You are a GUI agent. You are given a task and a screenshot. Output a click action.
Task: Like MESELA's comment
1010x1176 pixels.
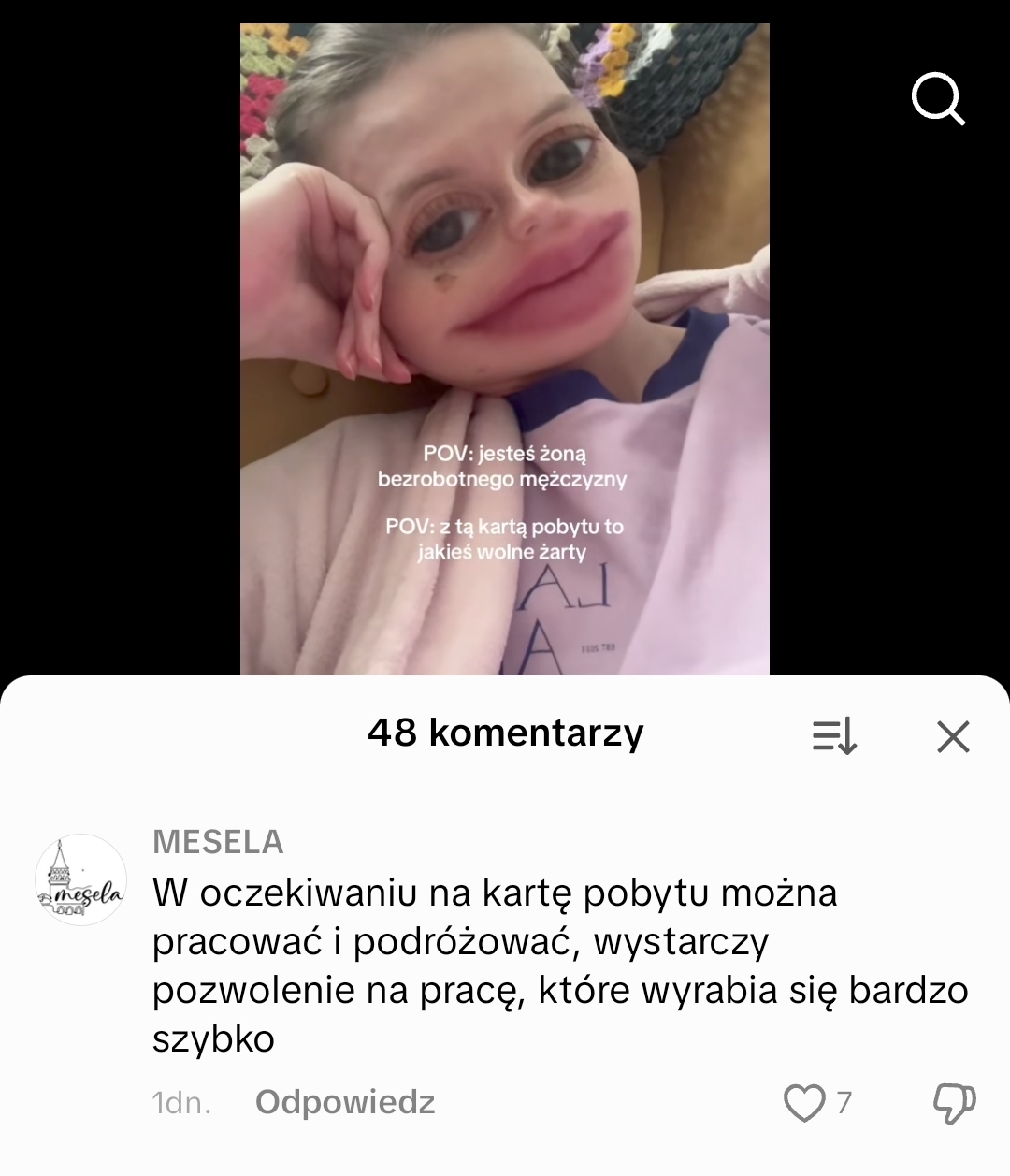coord(804,1103)
